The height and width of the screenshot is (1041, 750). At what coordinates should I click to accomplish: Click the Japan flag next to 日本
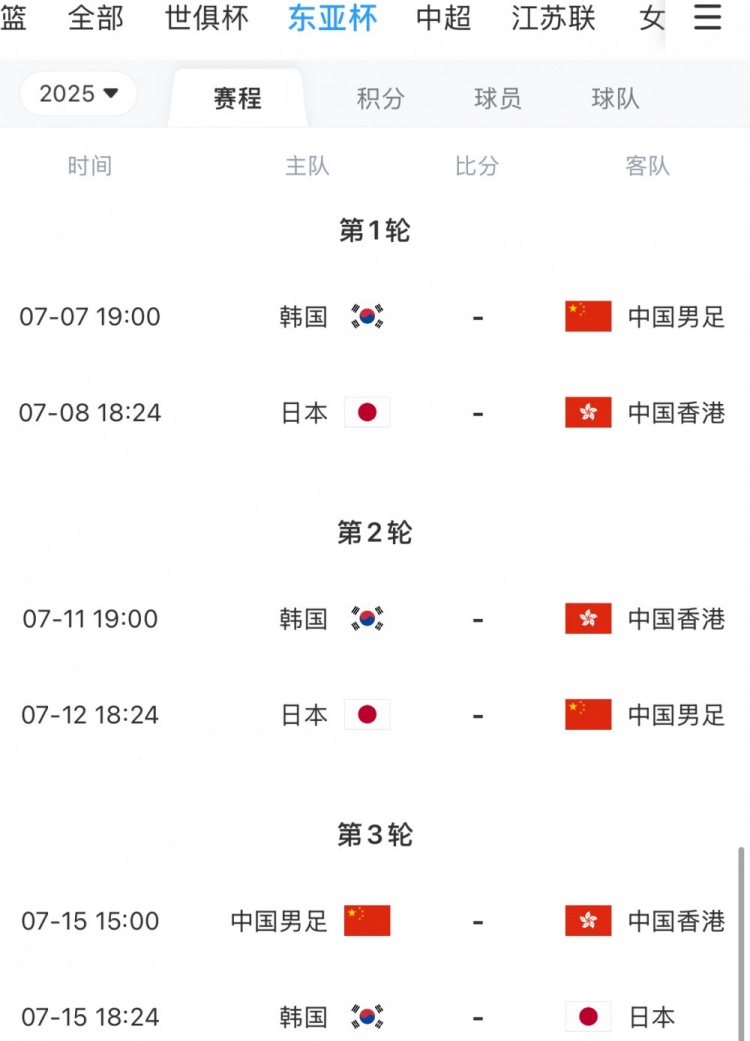click(x=367, y=412)
